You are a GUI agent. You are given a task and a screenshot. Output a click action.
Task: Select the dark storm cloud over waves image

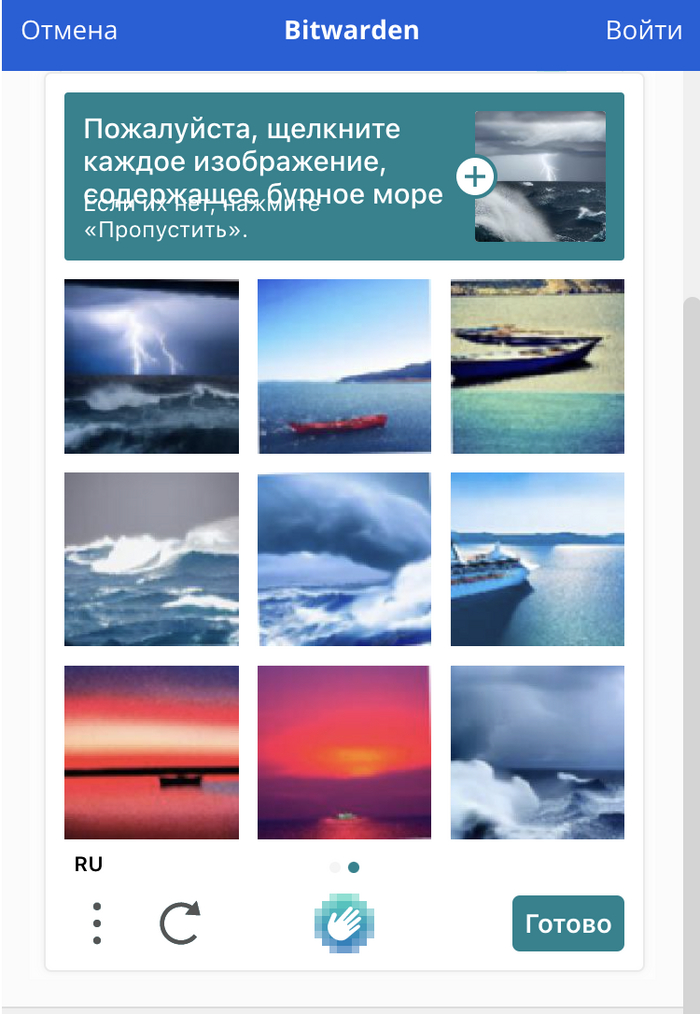click(x=344, y=559)
